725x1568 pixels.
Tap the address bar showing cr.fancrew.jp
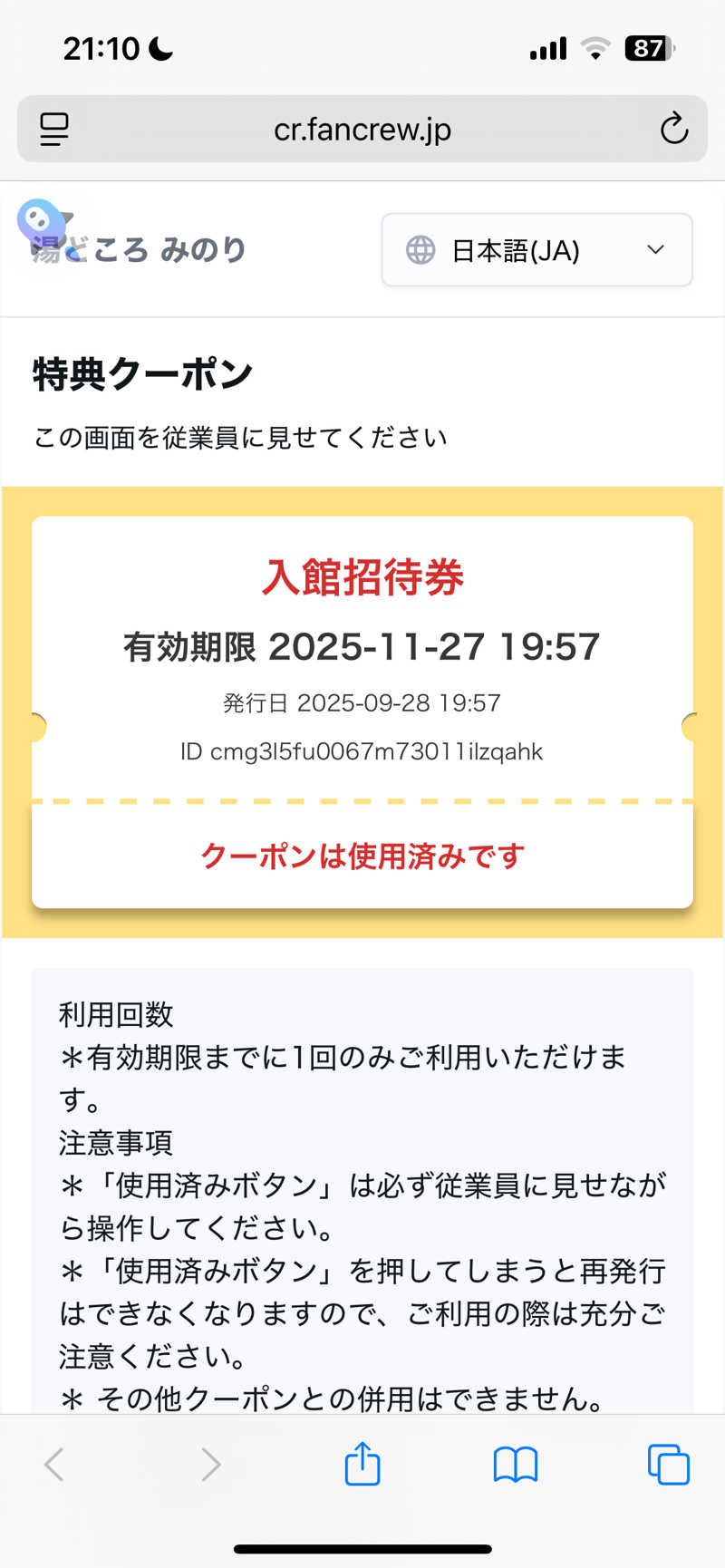pyautogui.click(x=362, y=129)
